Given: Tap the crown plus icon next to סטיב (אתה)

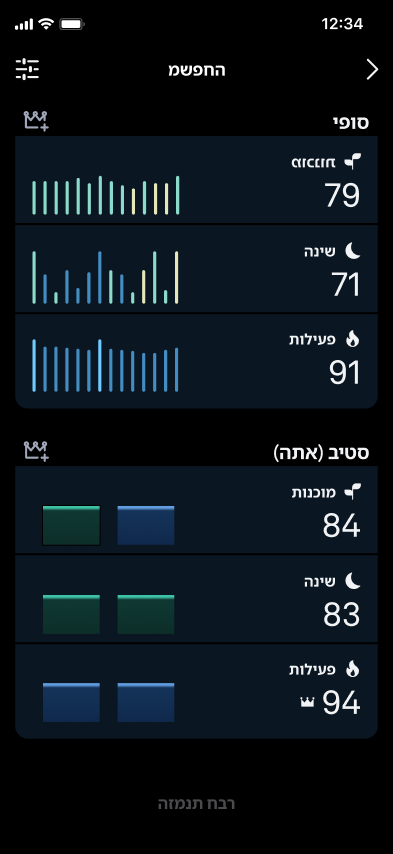Looking at the screenshot, I should (x=36, y=451).
